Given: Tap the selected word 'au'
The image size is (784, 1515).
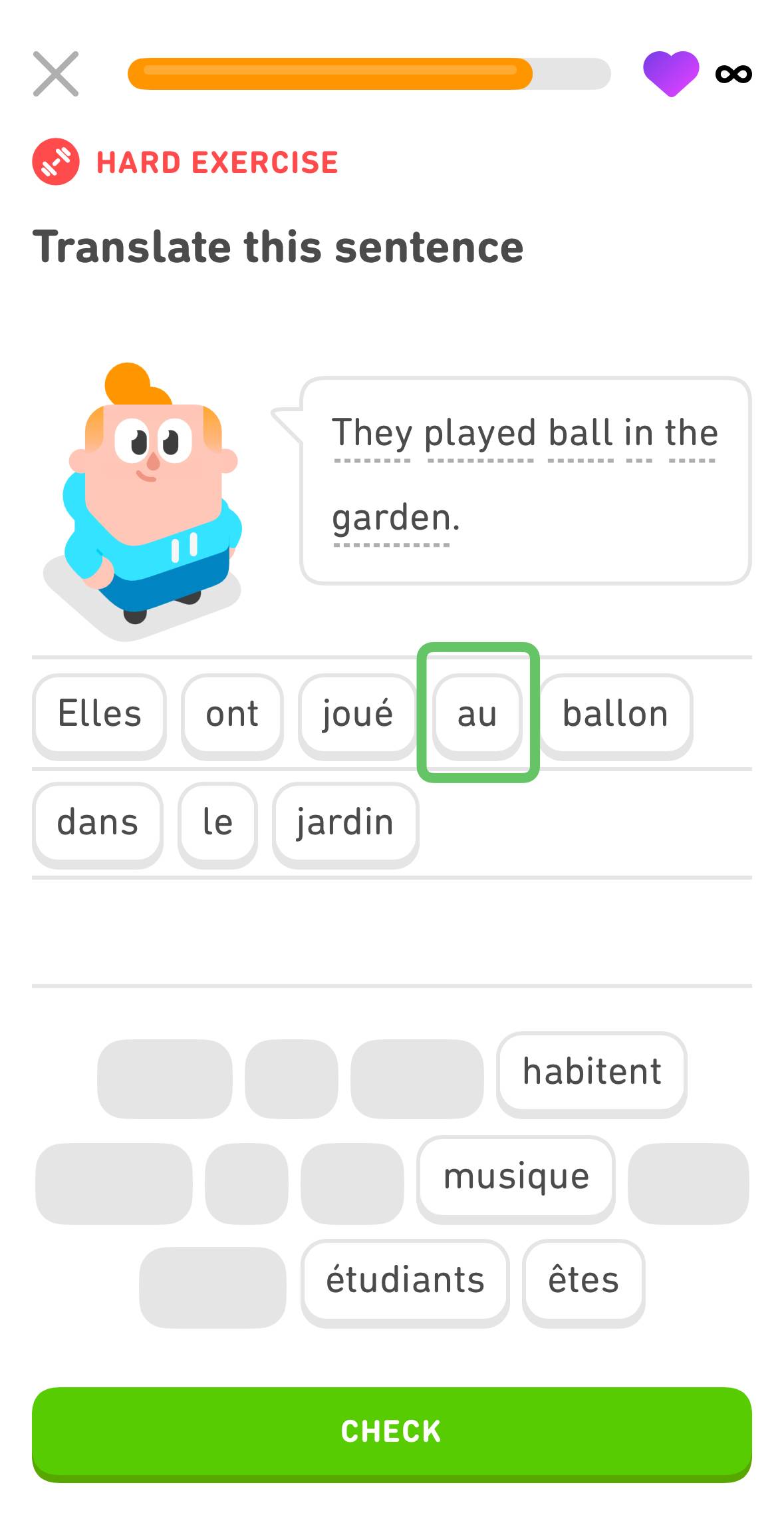Looking at the screenshot, I should (x=477, y=715).
